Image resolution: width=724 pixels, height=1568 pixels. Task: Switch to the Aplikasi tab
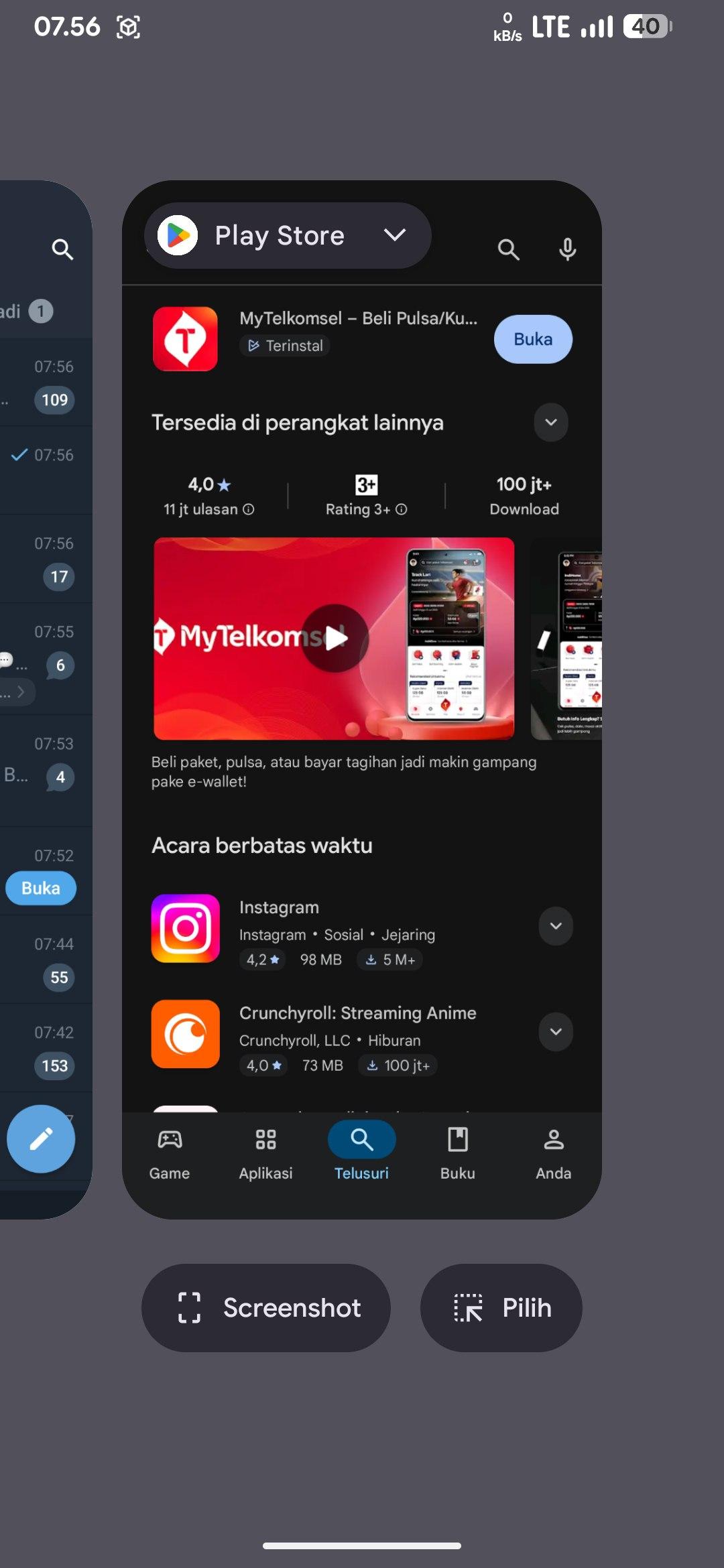tap(265, 1153)
